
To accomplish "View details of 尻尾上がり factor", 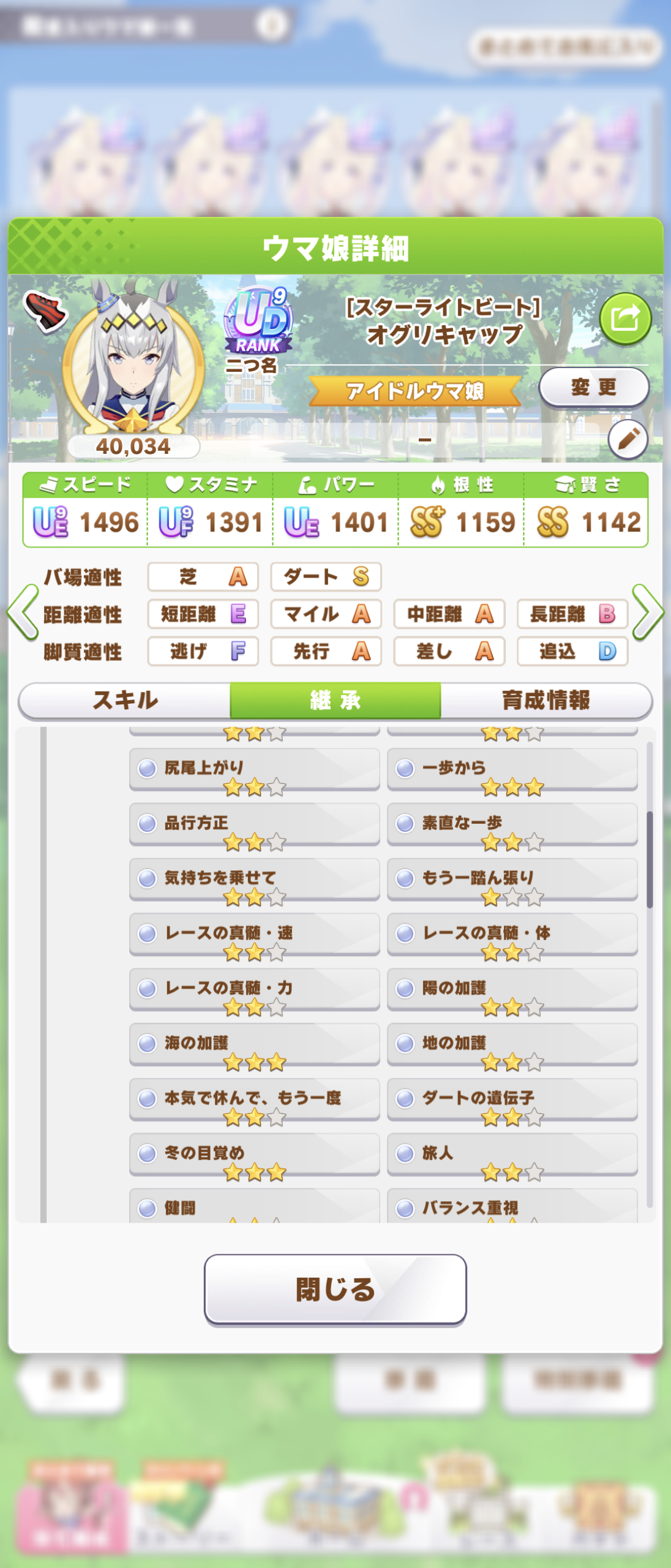I will pyautogui.click(x=254, y=768).
